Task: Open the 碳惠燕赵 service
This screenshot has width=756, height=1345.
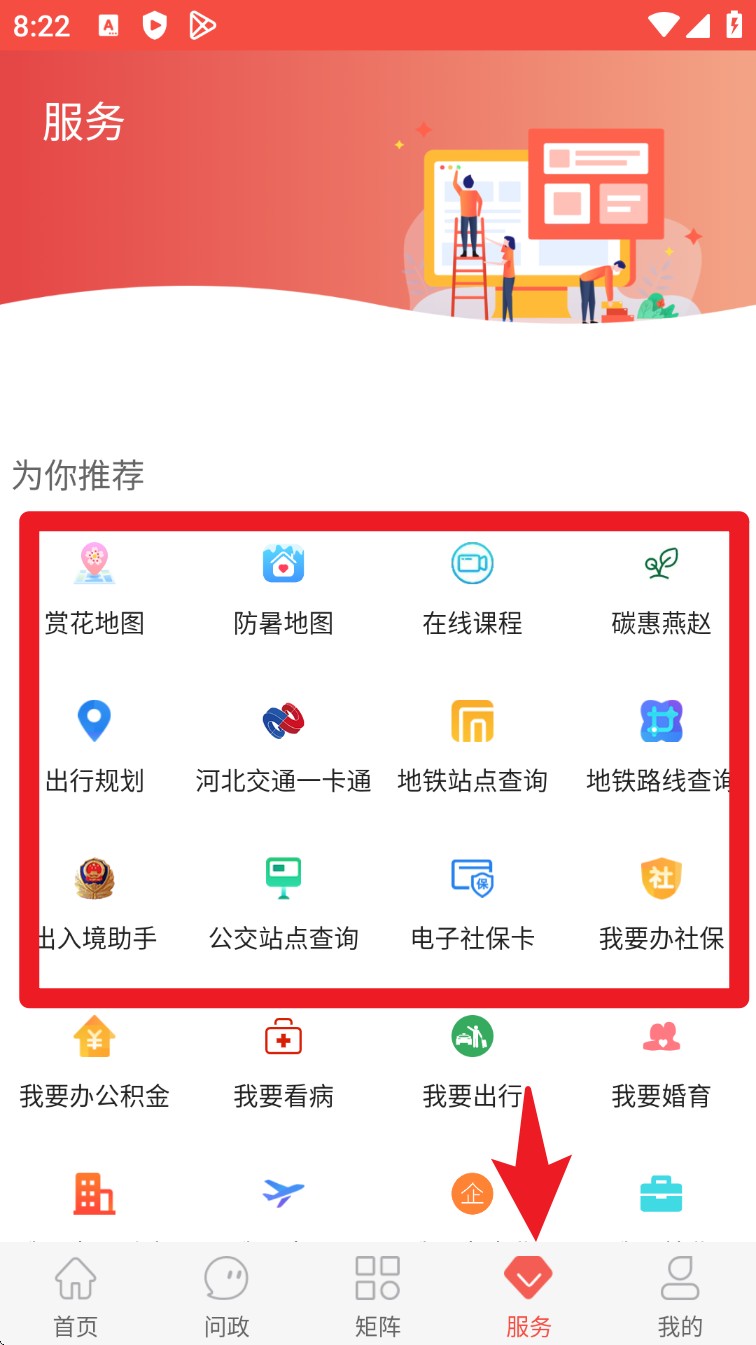Action: [x=661, y=588]
